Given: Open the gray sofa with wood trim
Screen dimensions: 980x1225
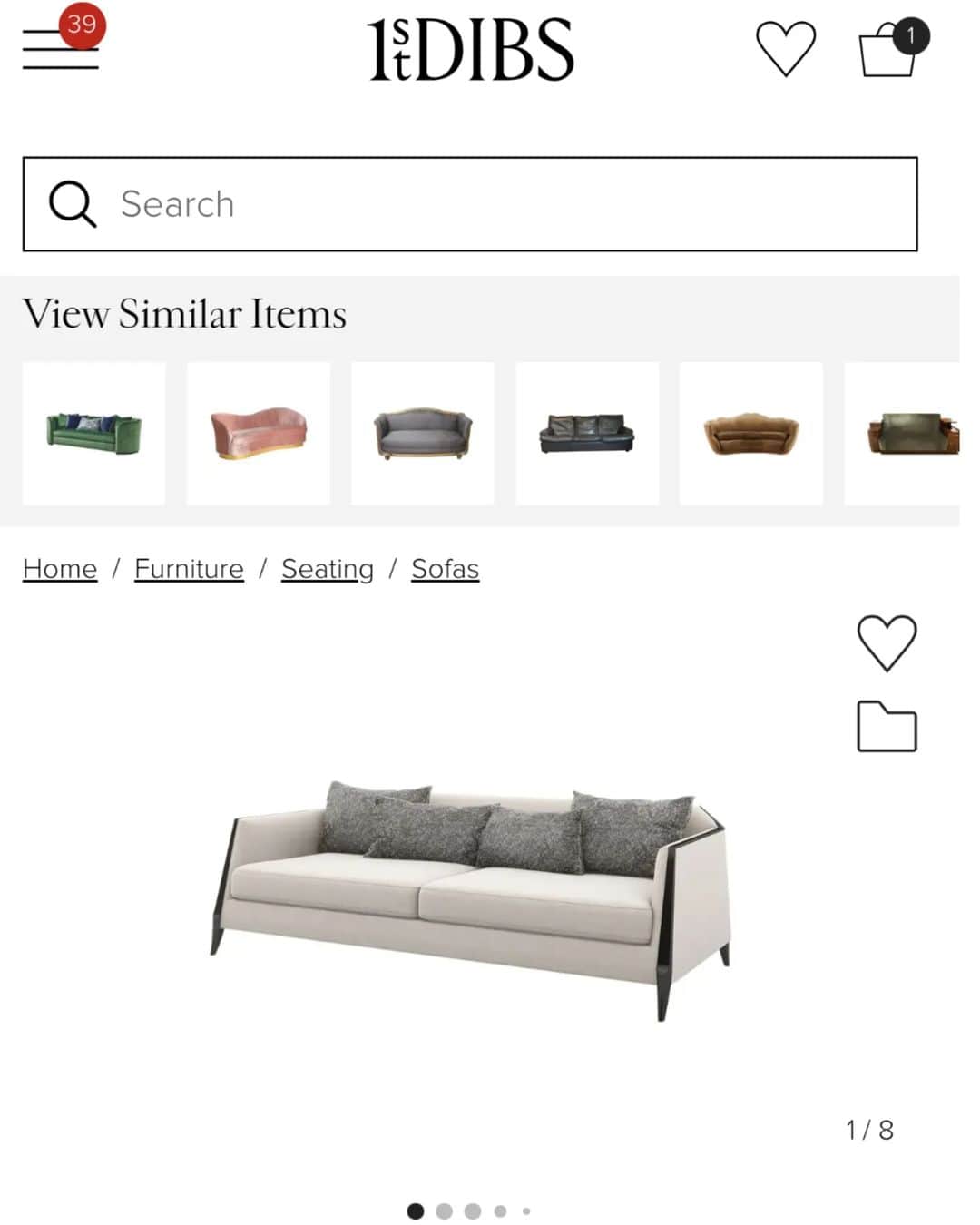Looking at the screenshot, I should click(x=423, y=433).
